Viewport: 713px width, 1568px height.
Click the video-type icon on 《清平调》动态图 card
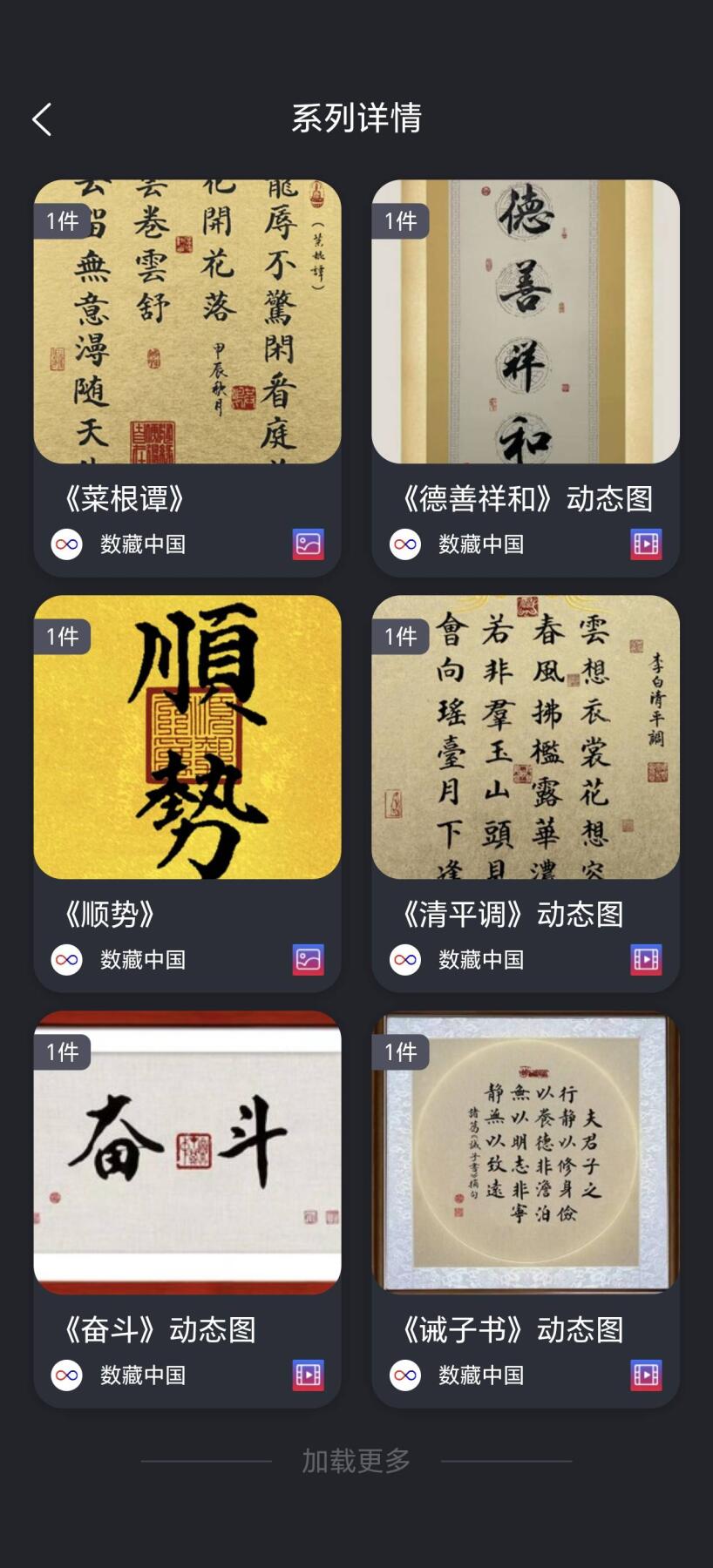pyautogui.click(x=645, y=960)
